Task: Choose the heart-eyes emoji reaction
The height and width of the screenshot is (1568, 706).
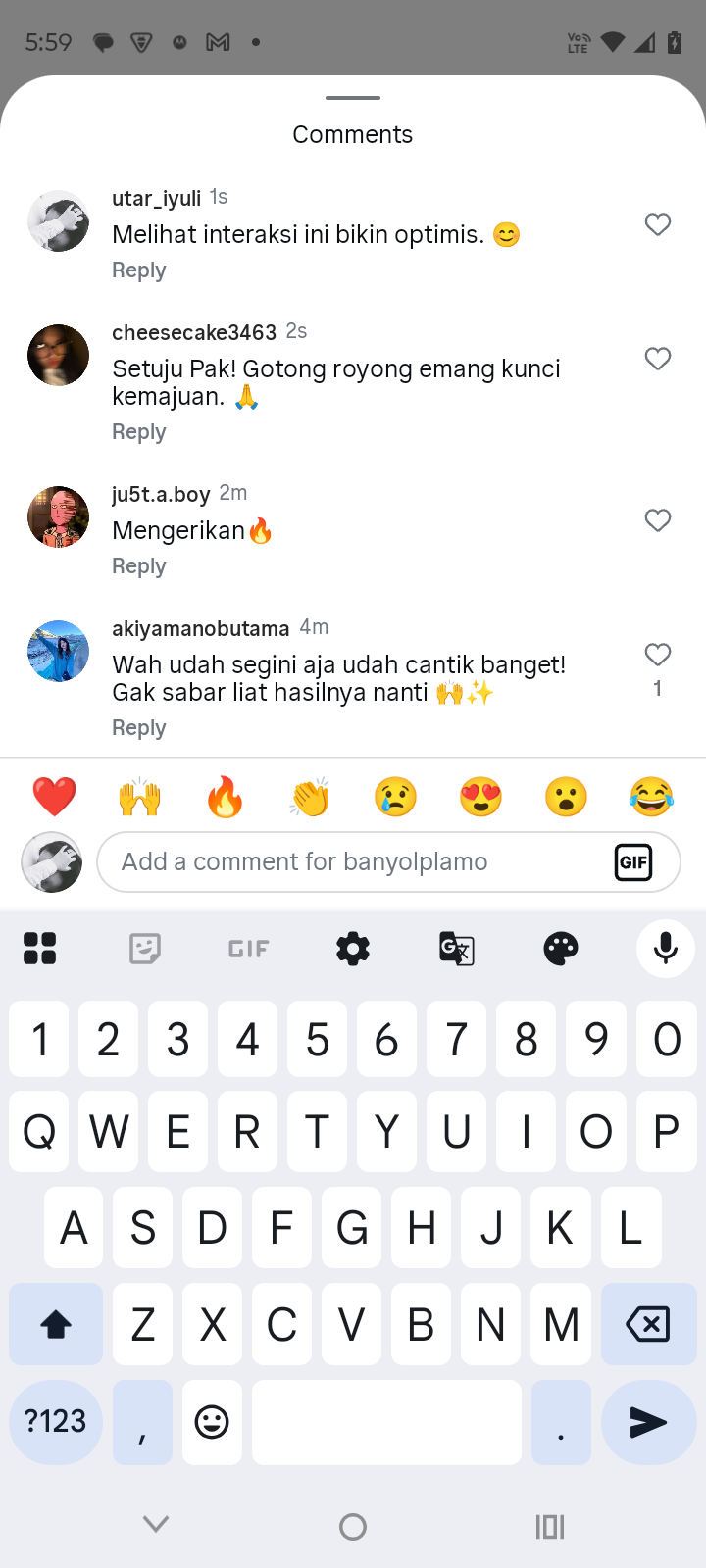Action: click(480, 797)
